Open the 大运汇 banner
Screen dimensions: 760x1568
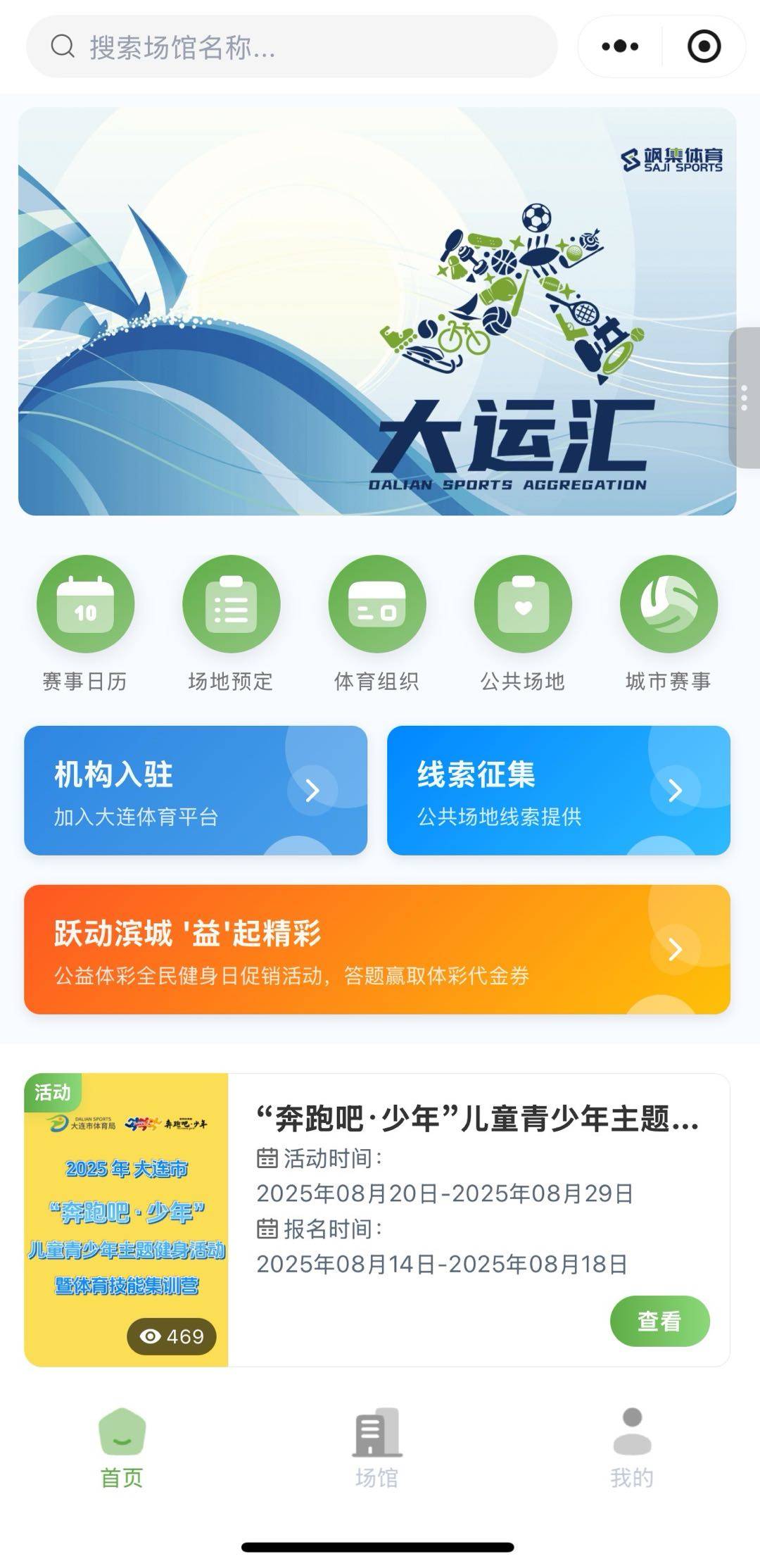tap(377, 311)
